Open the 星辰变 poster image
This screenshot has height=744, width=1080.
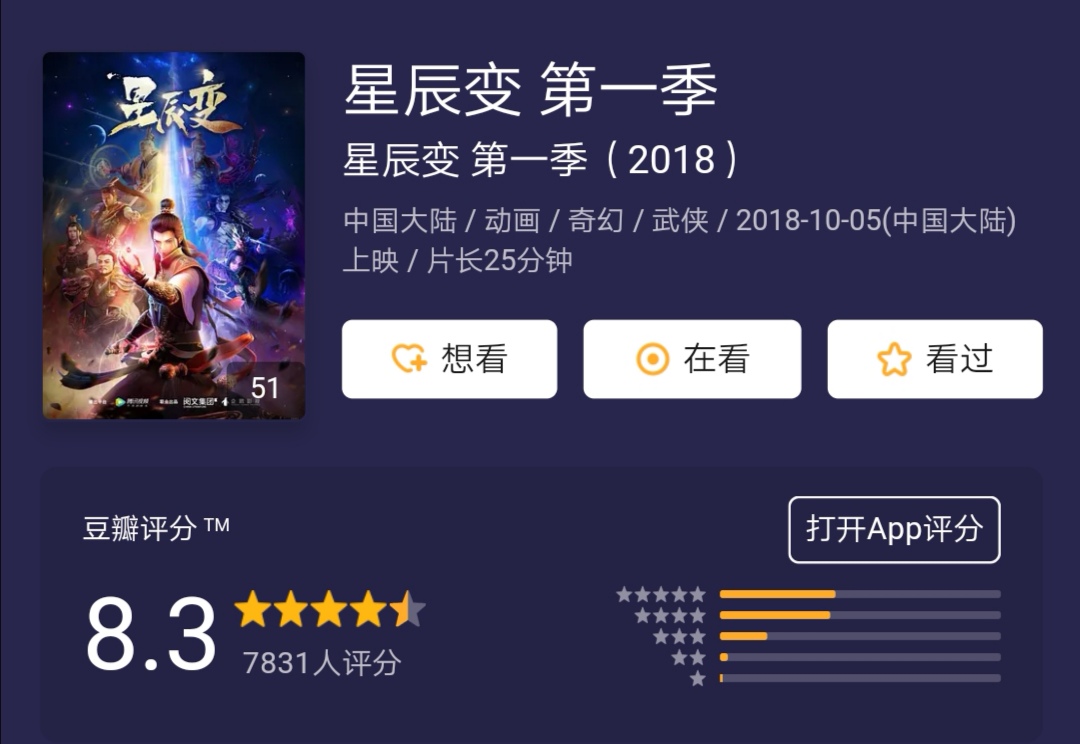(174, 236)
